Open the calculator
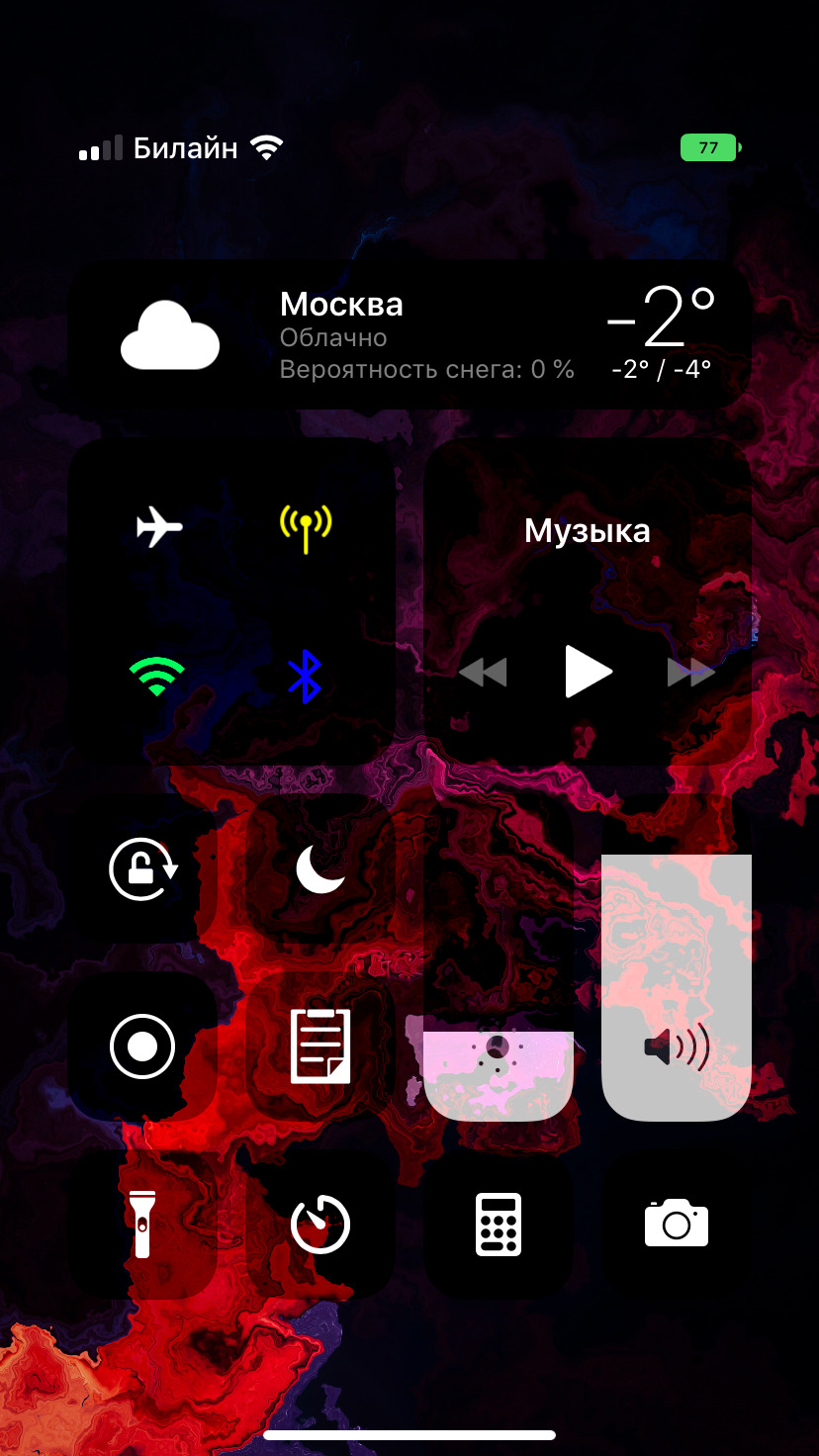 point(499,1225)
